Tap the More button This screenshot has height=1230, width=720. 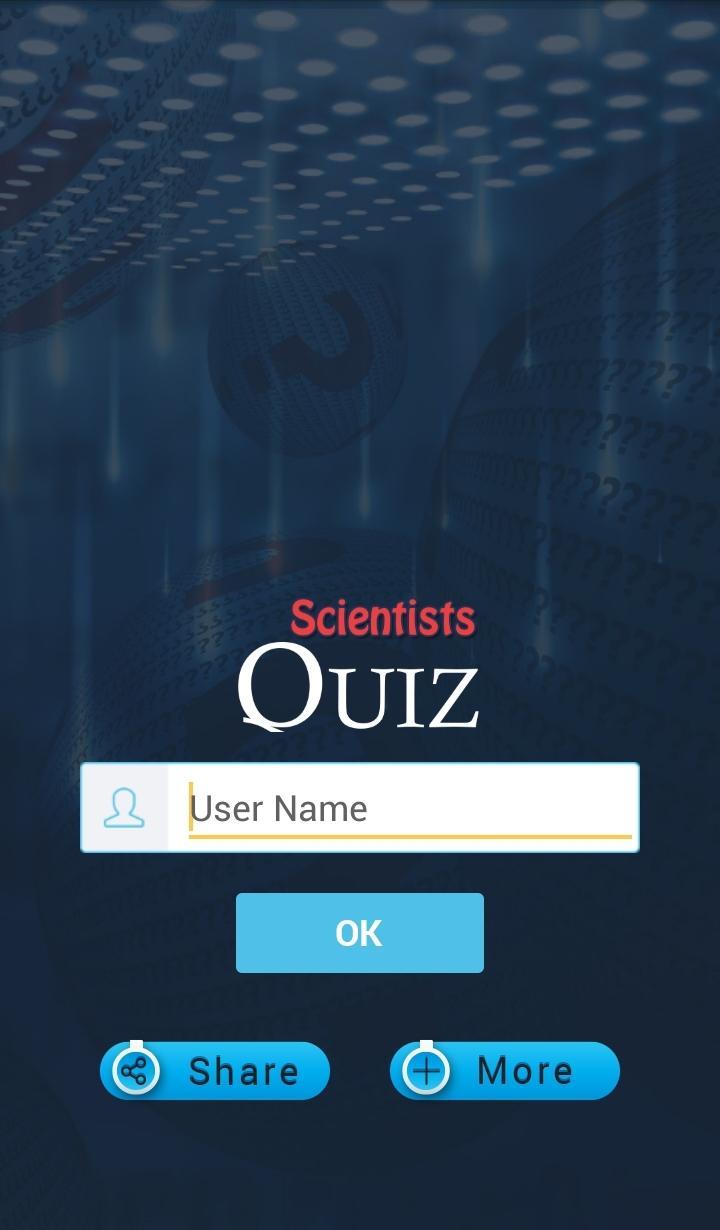pyautogui.click(x=504, y=1070)
